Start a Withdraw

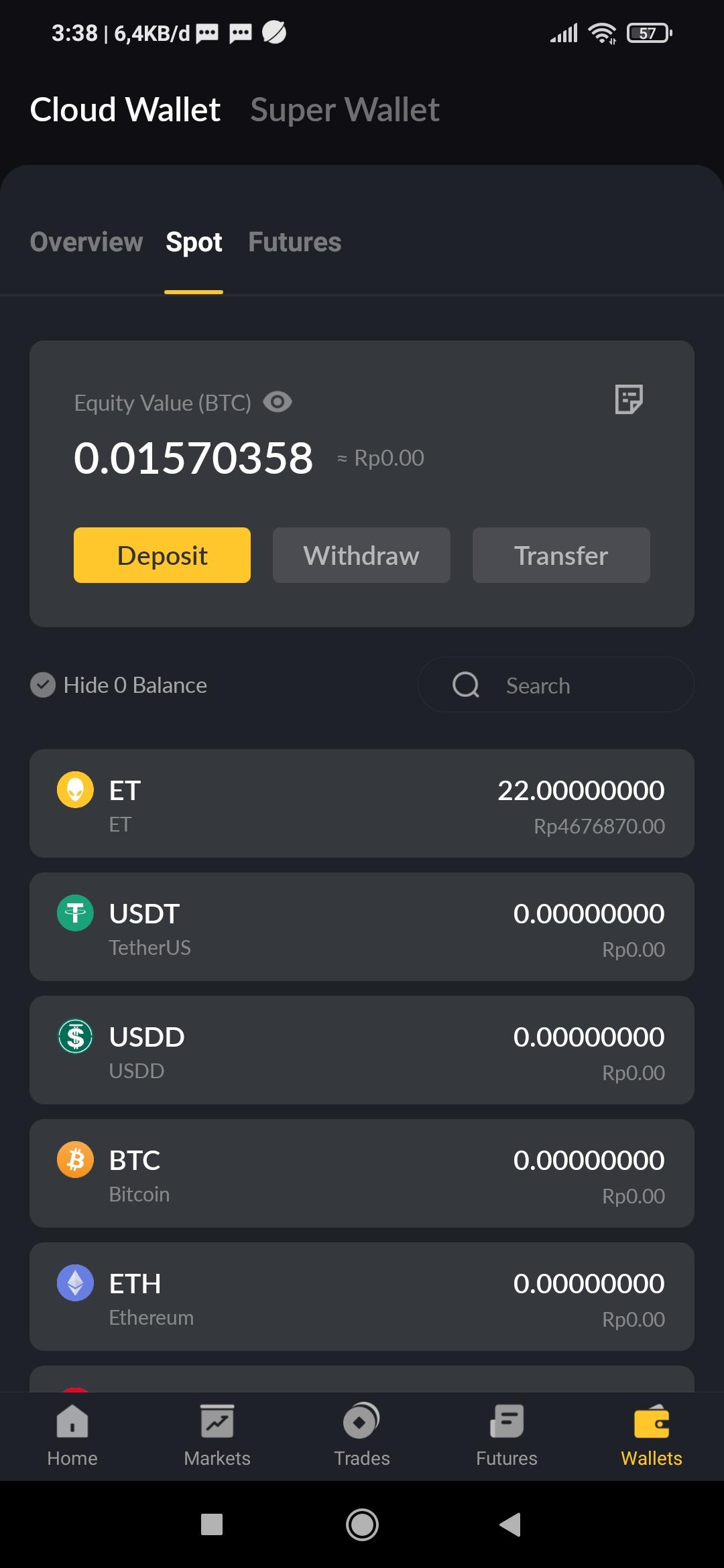361,555
